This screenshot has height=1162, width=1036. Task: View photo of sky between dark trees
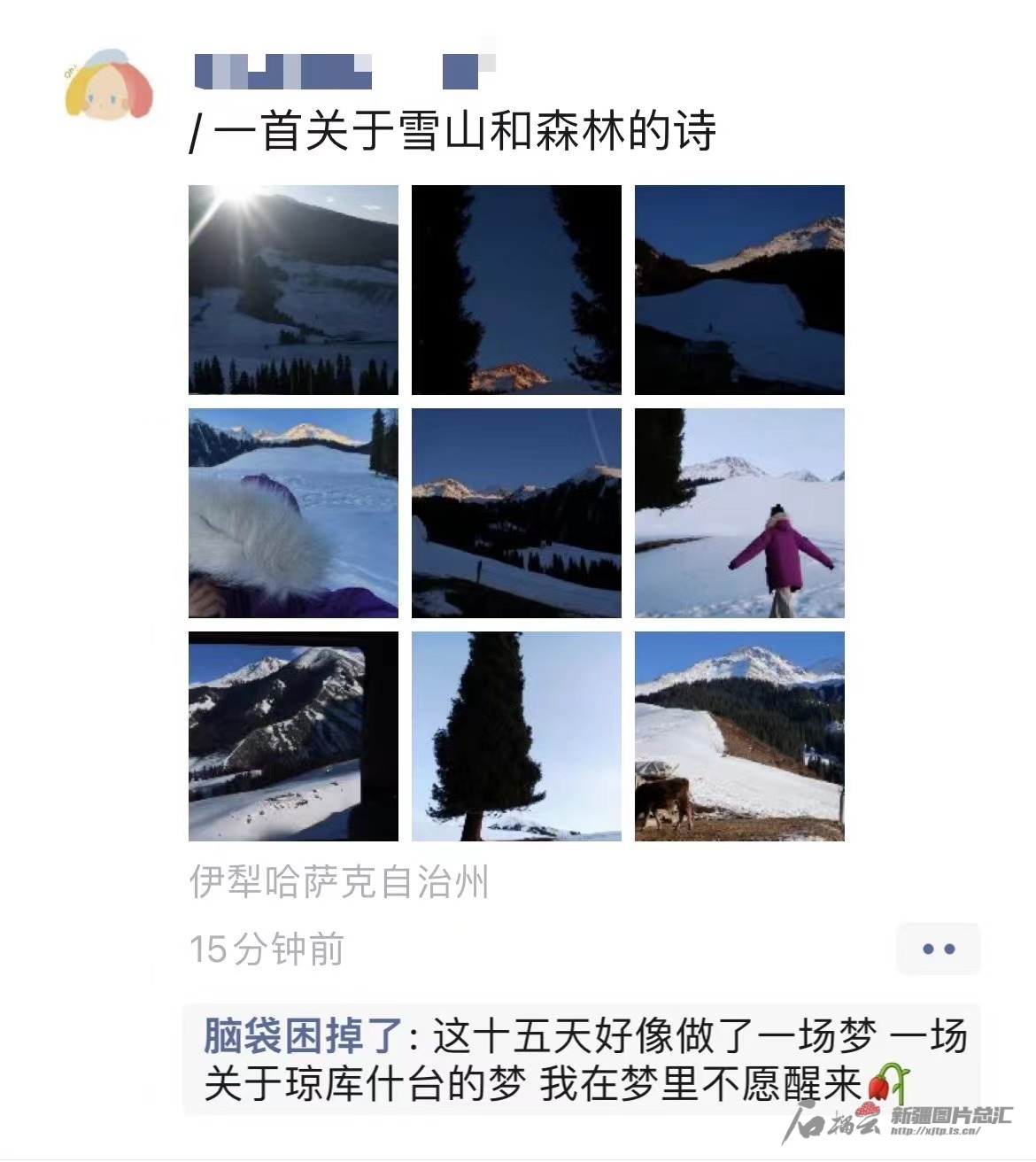516,290
